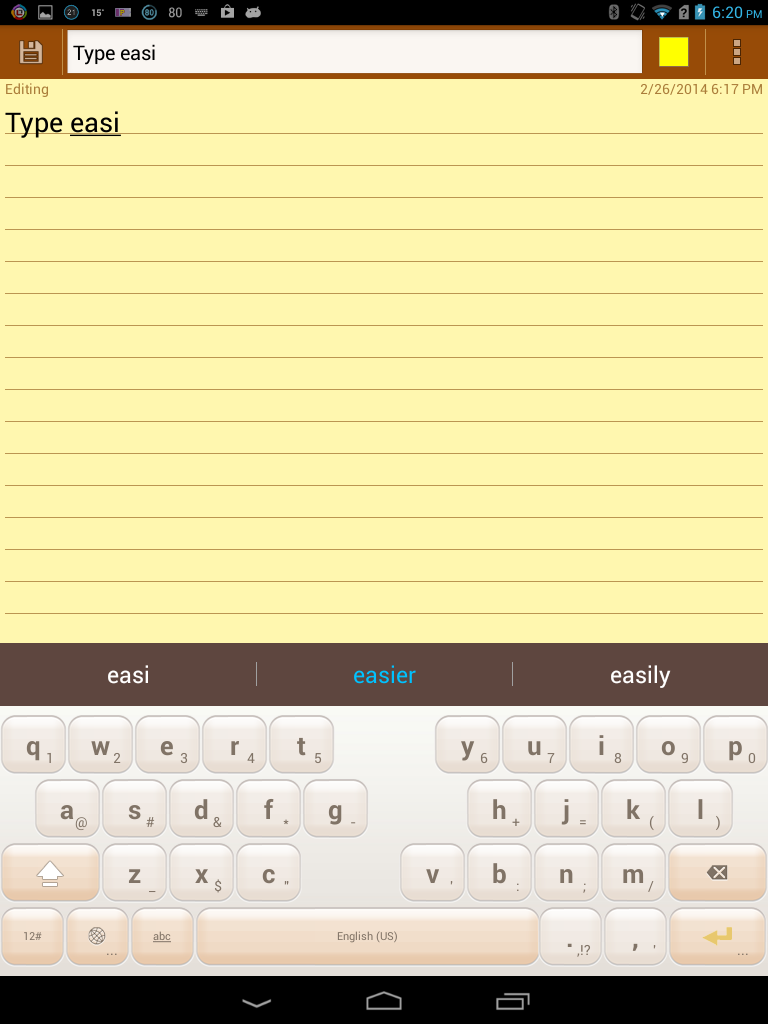Tap the English (US) space bar
The image size is (768, 1024).
pyautogui.click(x=367, y=937)
